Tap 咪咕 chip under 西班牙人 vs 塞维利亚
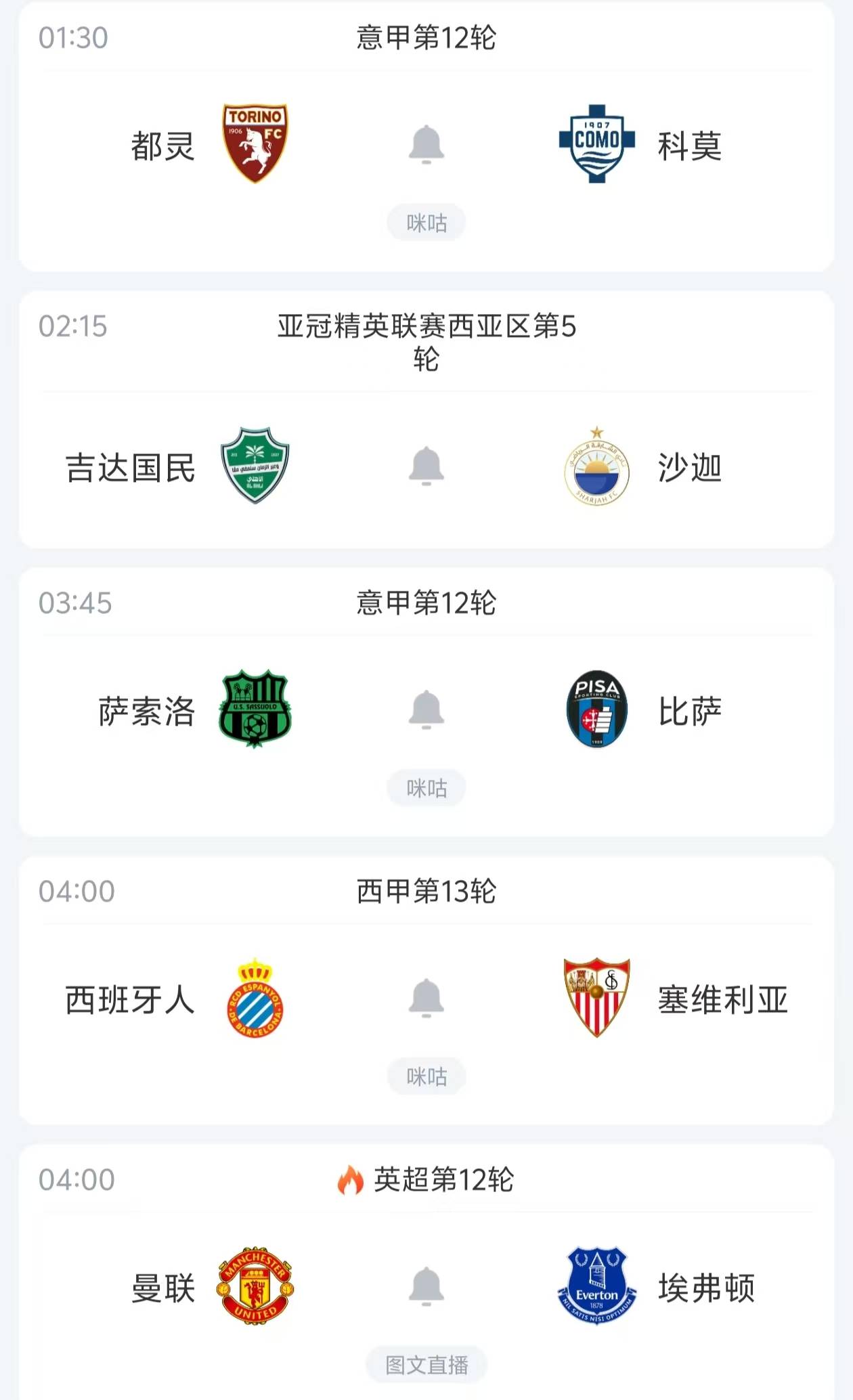Viewport: 853px width, 1400px height. coord(426,1076)
